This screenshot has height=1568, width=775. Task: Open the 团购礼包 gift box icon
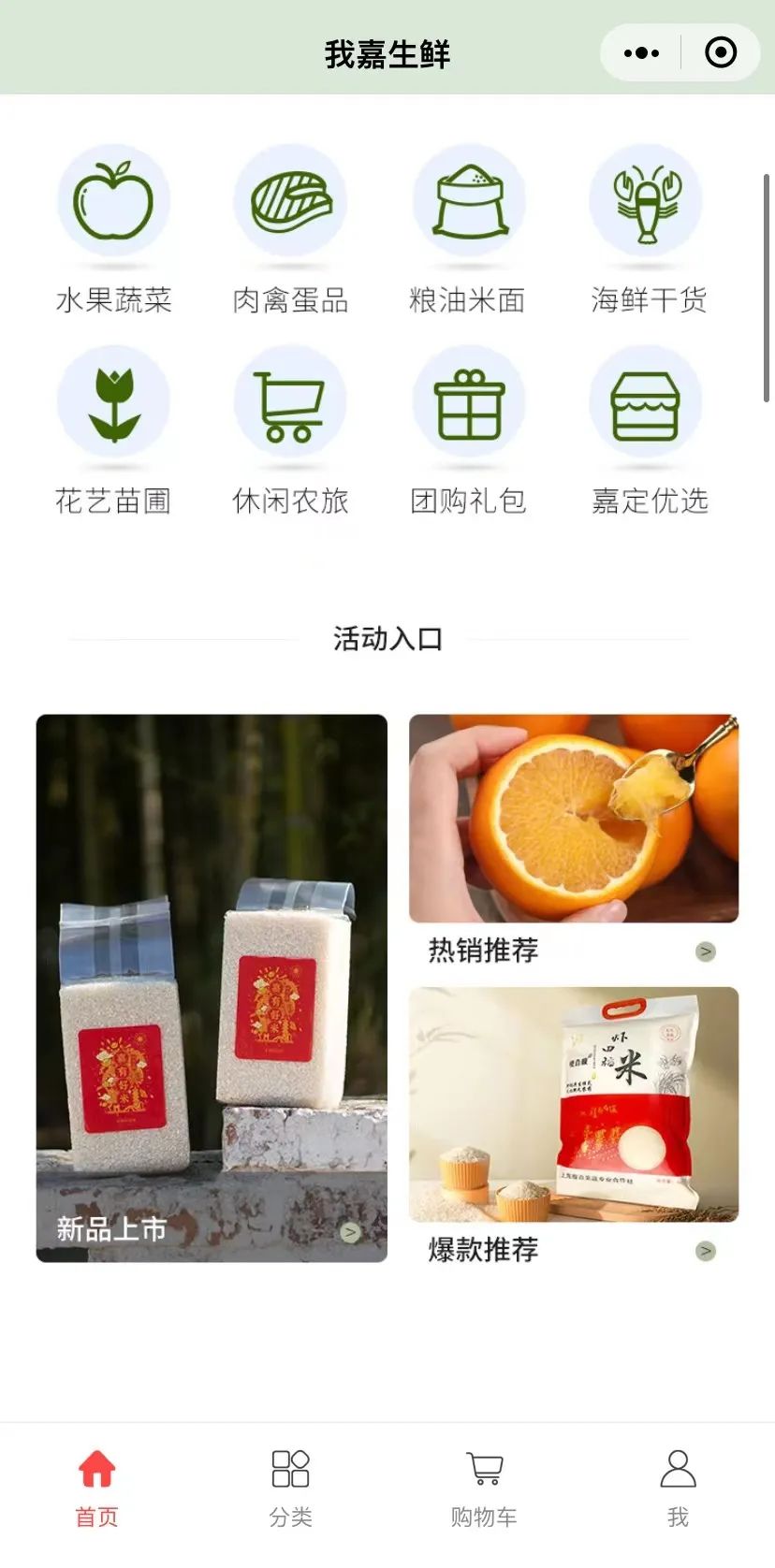pyautogui.click(x=469, y=400)
